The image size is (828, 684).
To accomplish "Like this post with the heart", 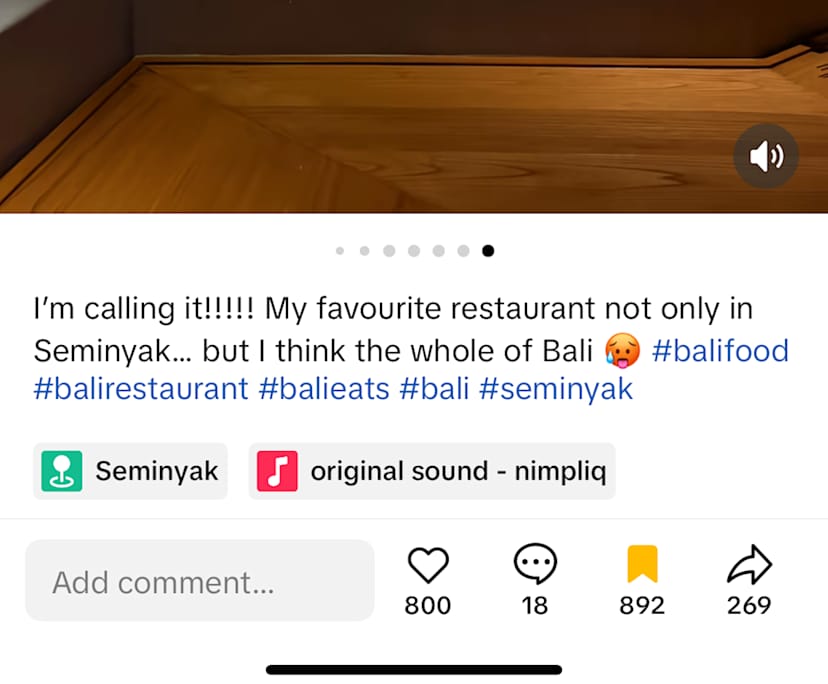I will coord(428,567).
